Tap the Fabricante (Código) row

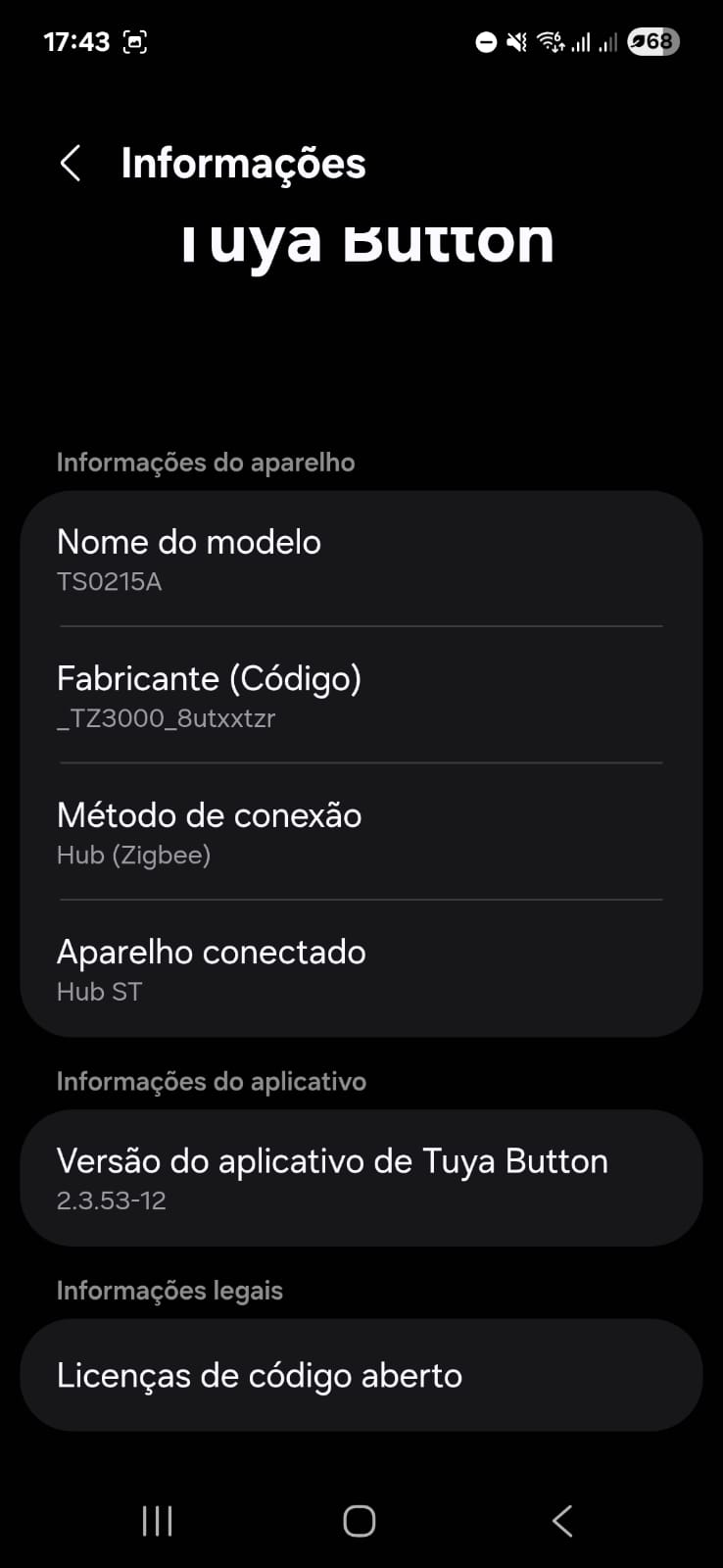(361, 695)
